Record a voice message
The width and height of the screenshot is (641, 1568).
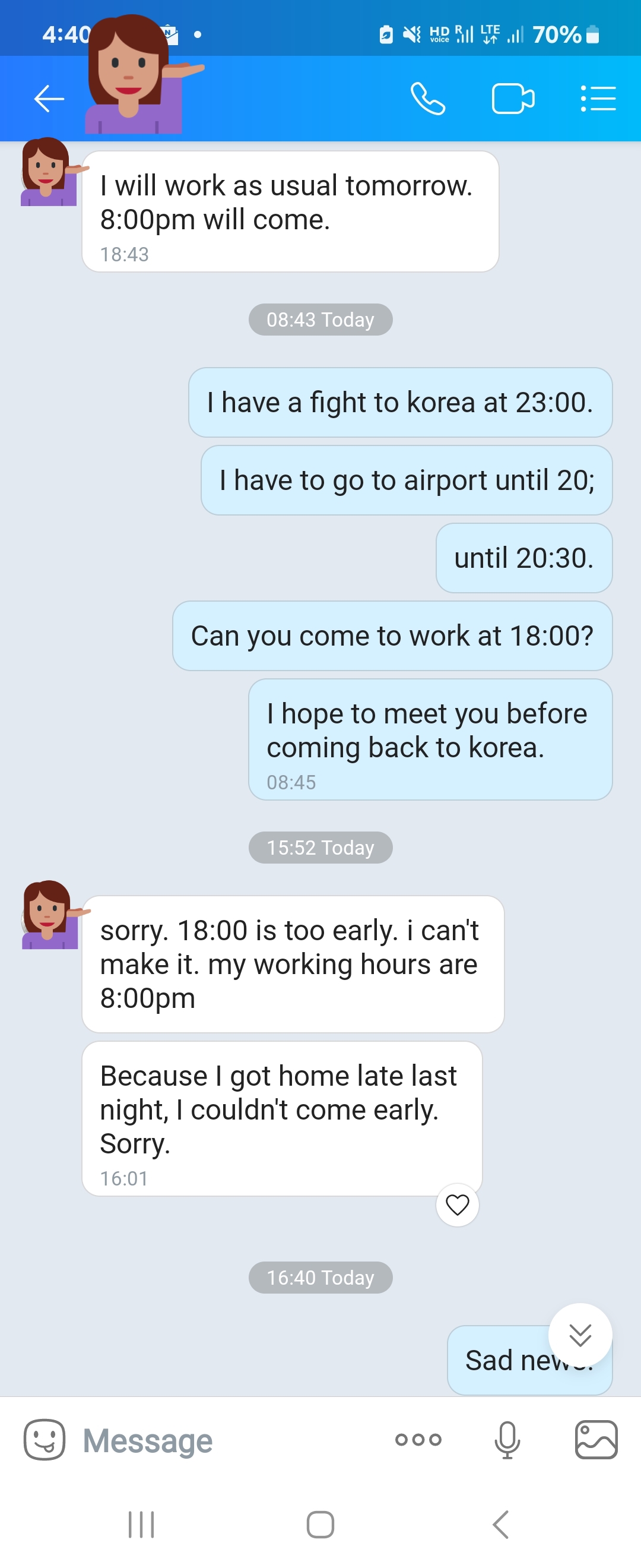pyautogui.click(x=507, y=1440)
